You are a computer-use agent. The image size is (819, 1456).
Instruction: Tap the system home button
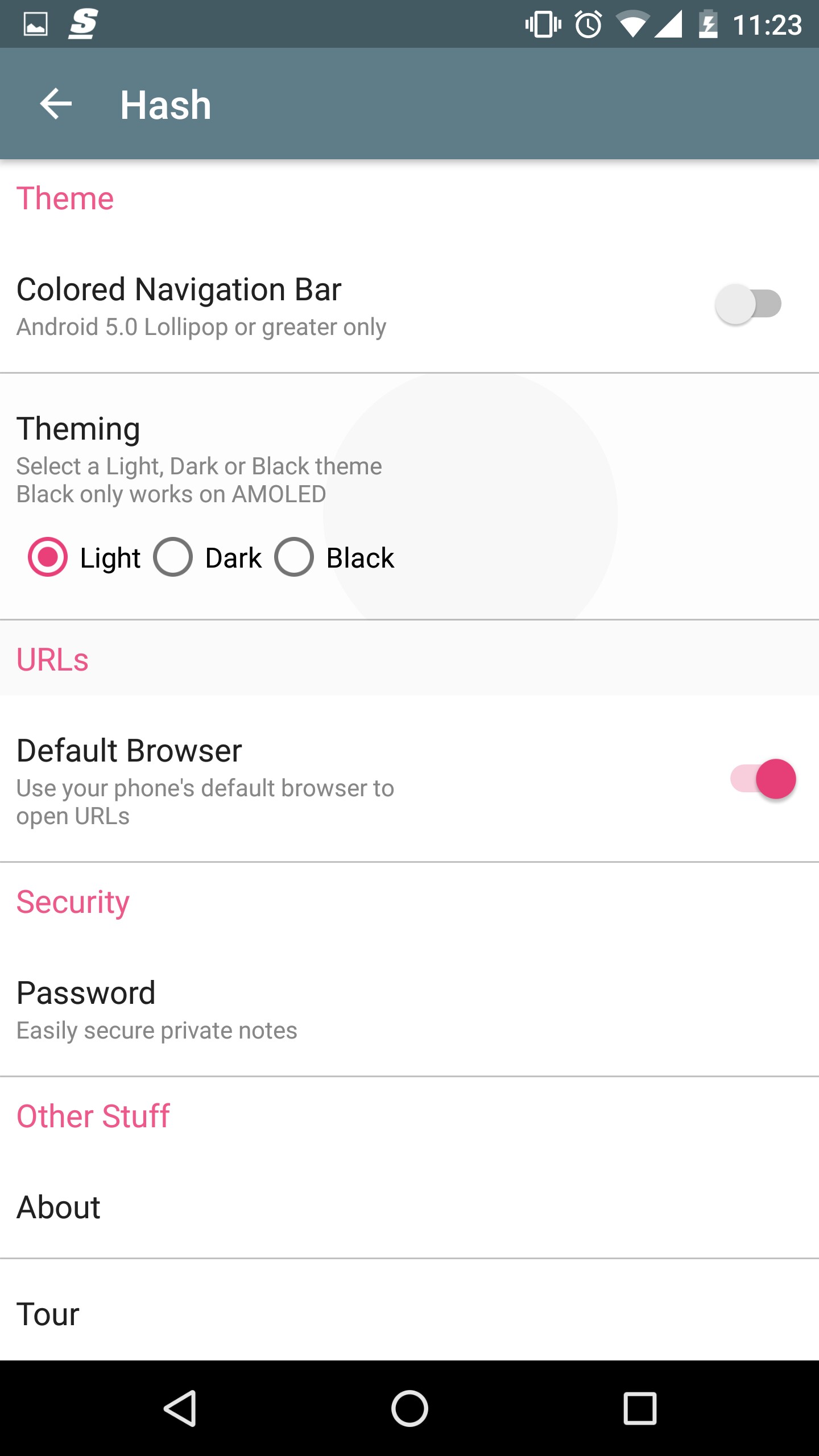pos(409,1408)
